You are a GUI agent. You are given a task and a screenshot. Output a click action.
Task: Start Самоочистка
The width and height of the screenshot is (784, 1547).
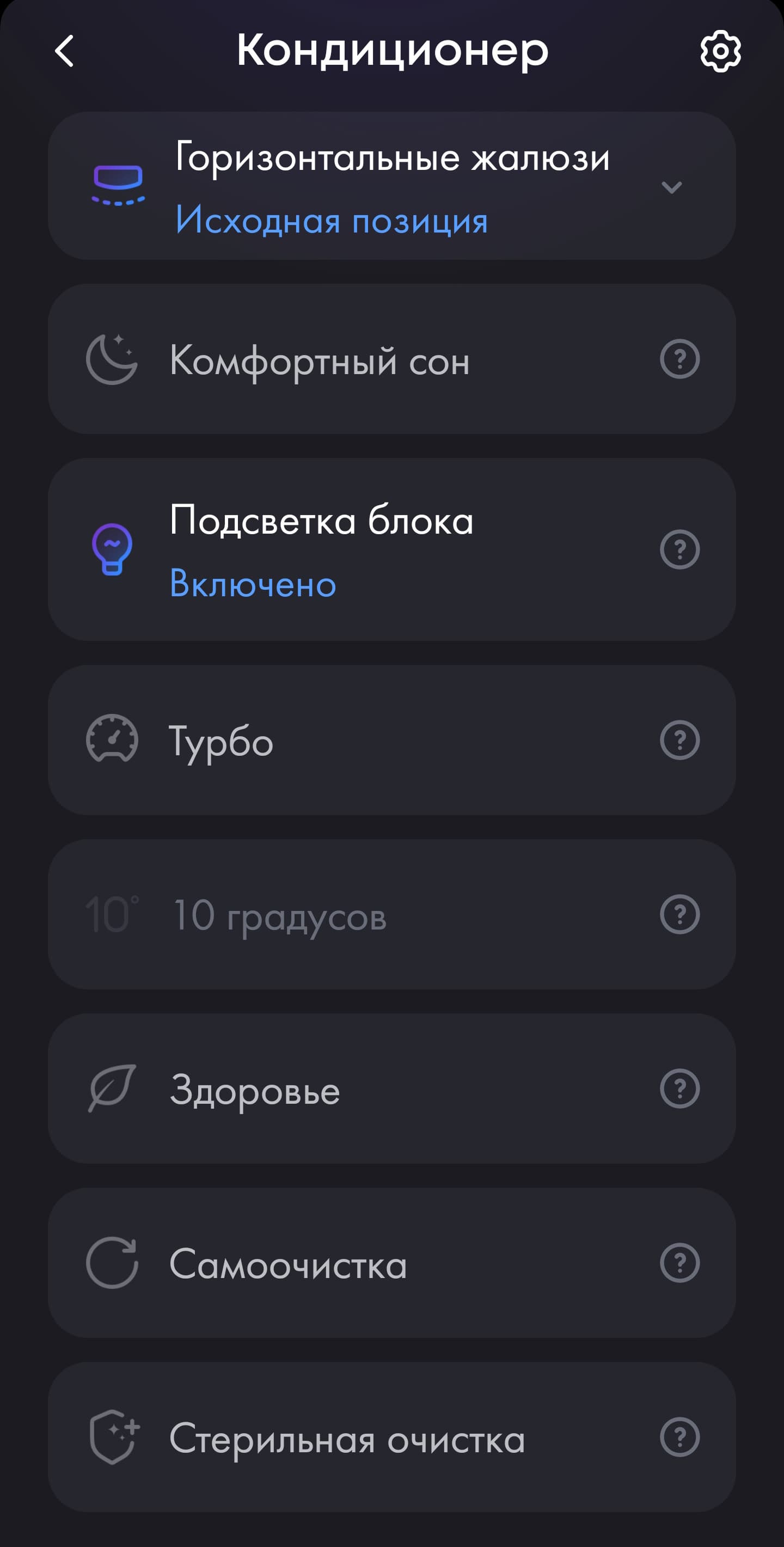point(288,1263)
